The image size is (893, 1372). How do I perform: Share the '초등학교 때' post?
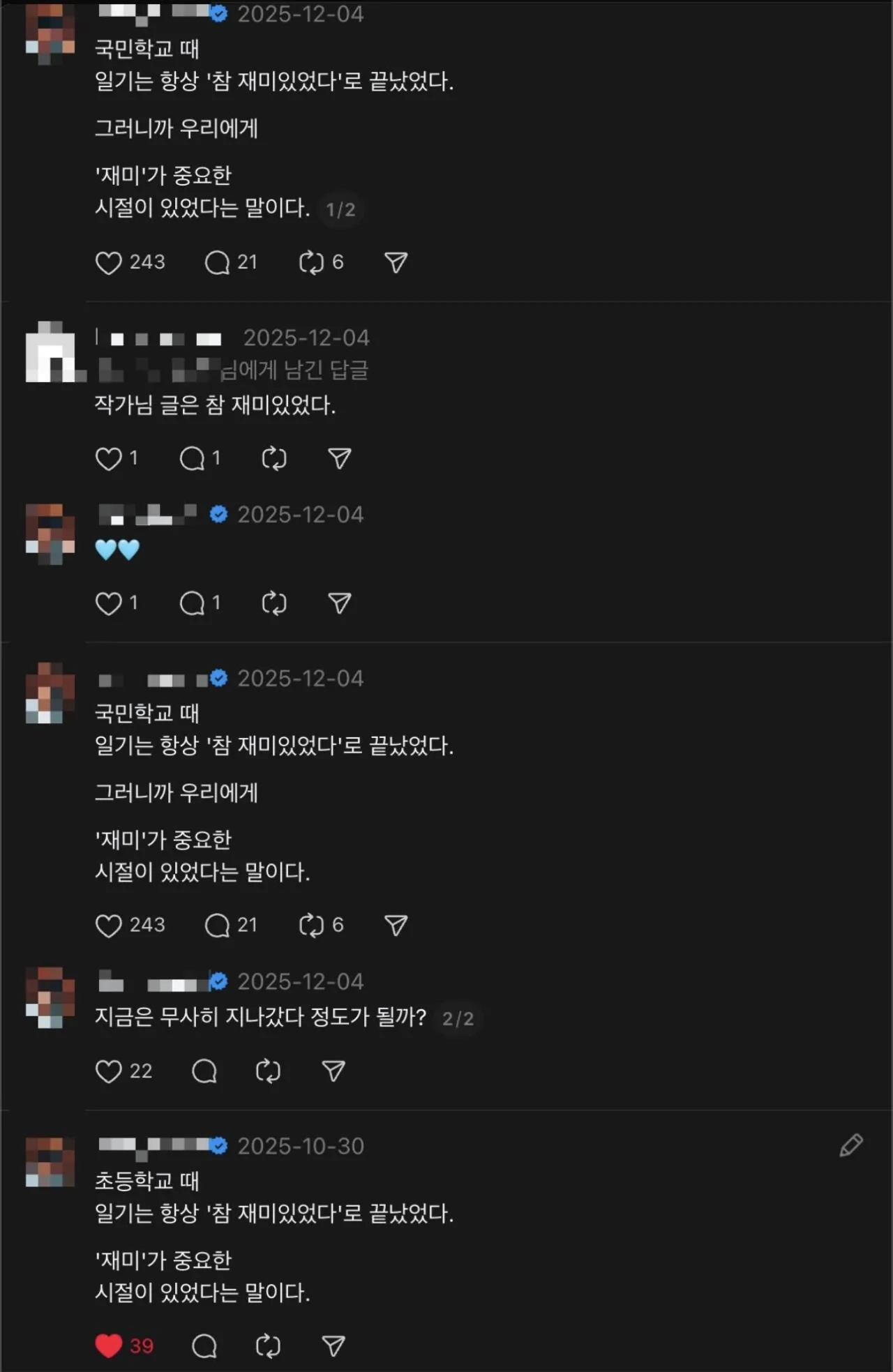pos(333,1346)
